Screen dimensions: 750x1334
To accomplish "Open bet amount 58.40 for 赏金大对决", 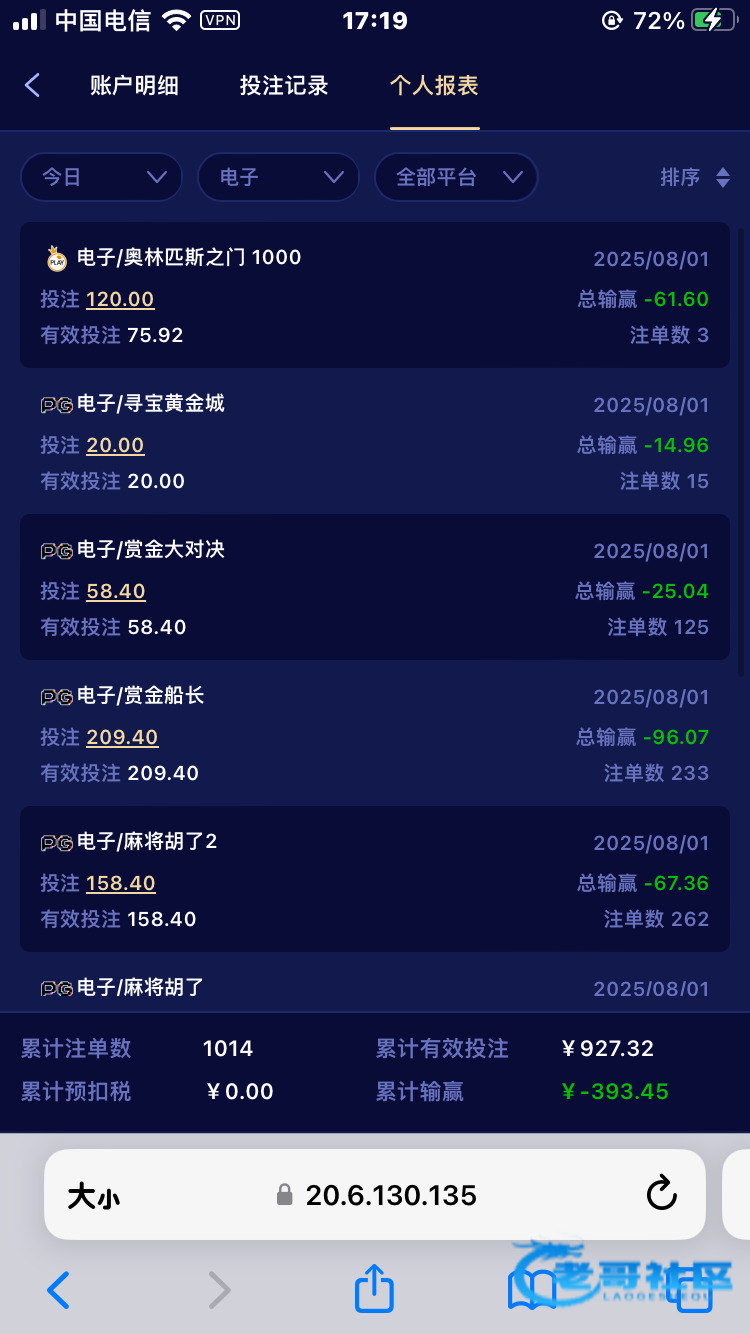I will pos(116,591).
